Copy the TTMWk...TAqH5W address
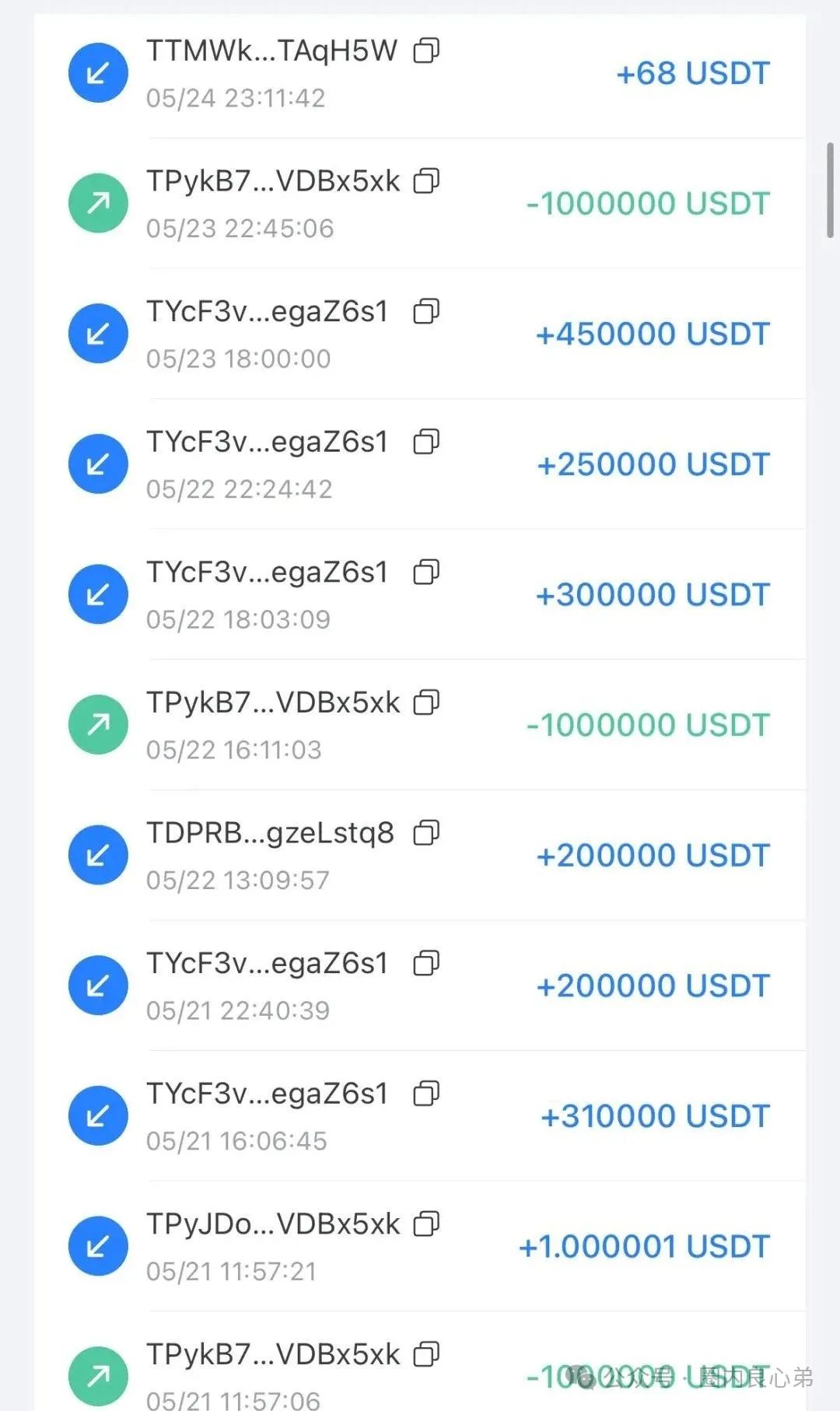This screenshot has width=840, height=1411. [426, 51]
